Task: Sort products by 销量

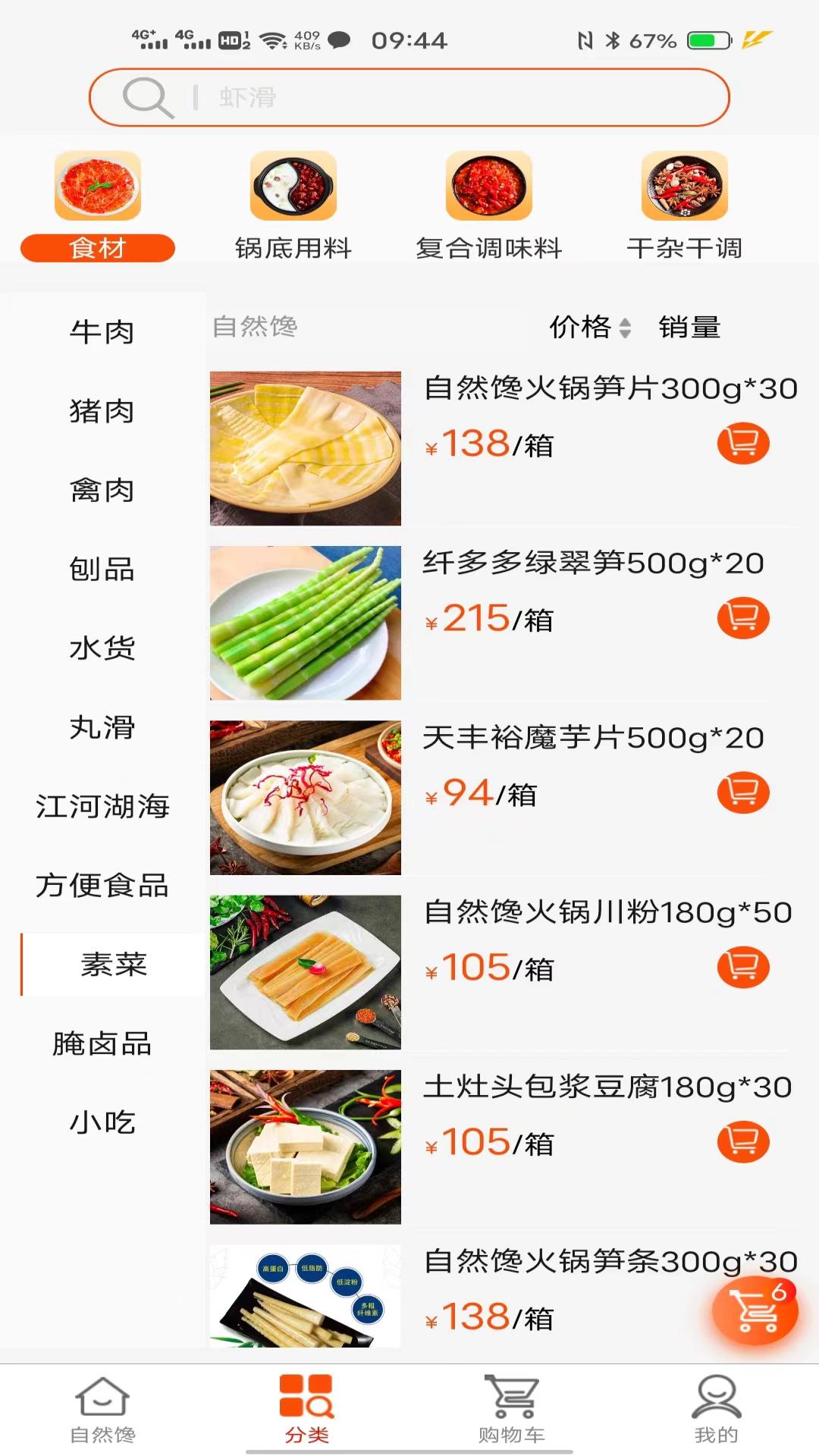Action: coord(689,328)
